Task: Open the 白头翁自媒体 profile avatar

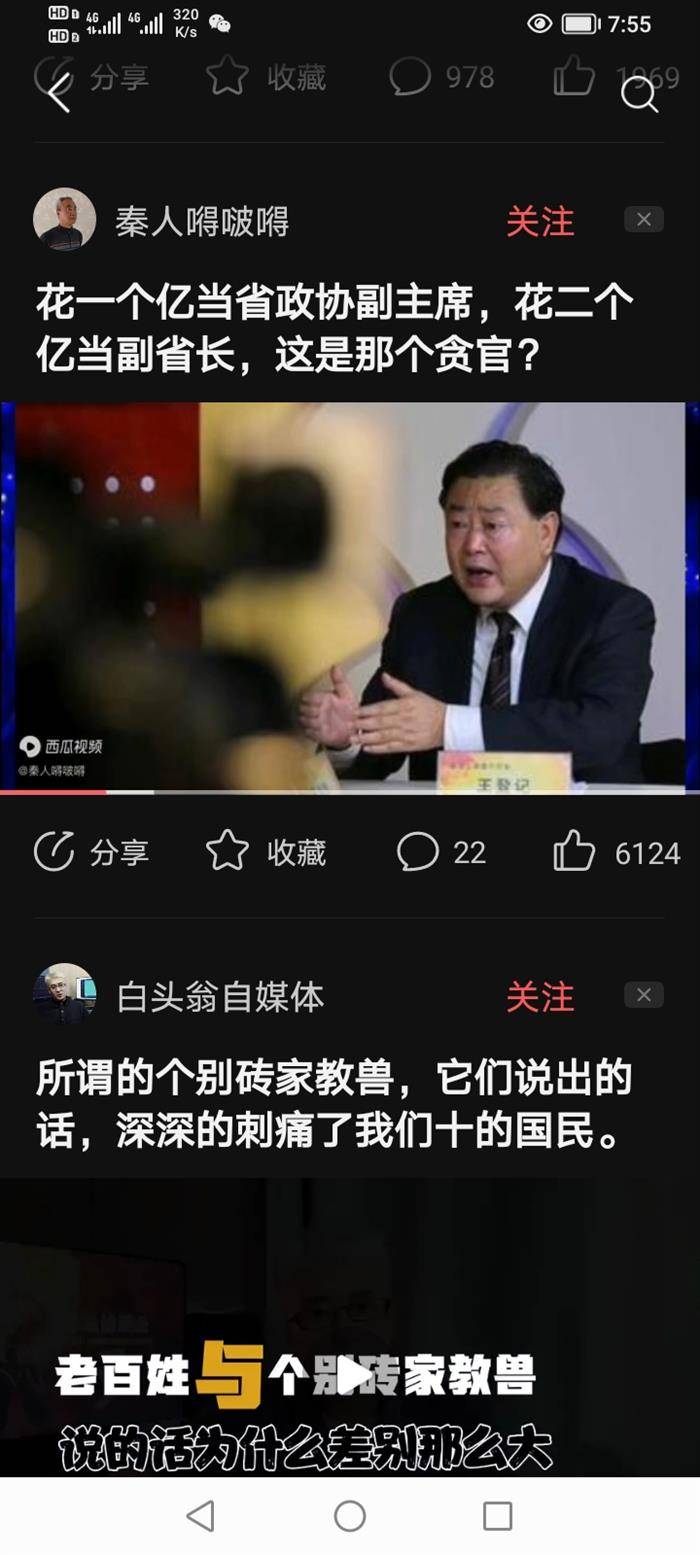Action: 65,994
